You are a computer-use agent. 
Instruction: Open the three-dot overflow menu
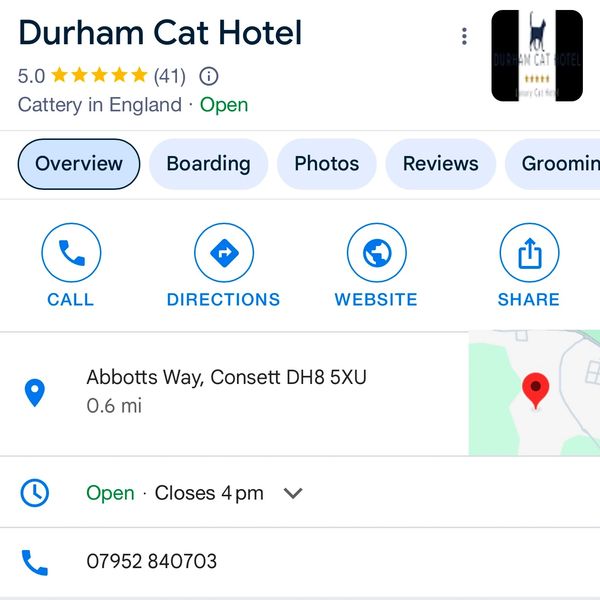click(x=464, y=36)
